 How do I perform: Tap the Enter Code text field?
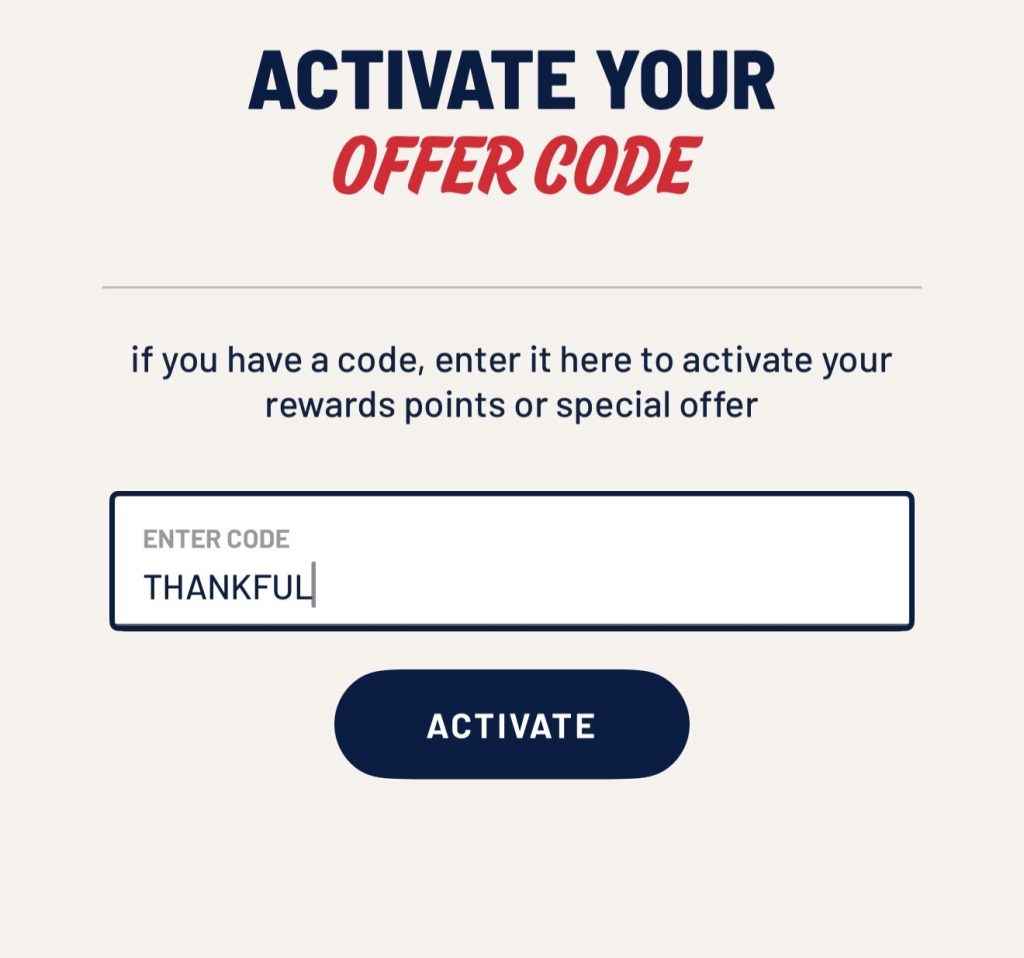tap(511, 562)
